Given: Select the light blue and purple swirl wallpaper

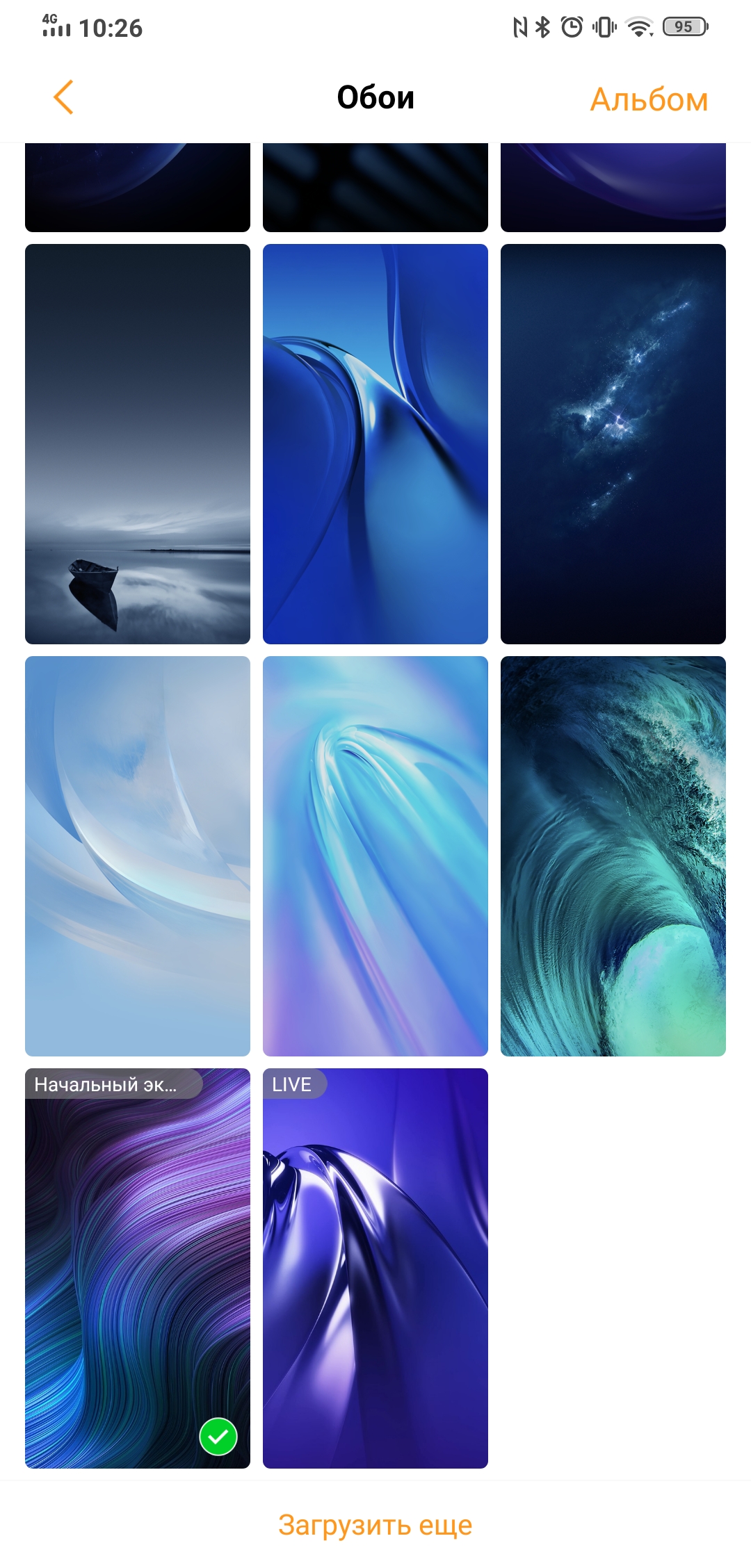Looking at the screenshot, I should tap(375, 856).
